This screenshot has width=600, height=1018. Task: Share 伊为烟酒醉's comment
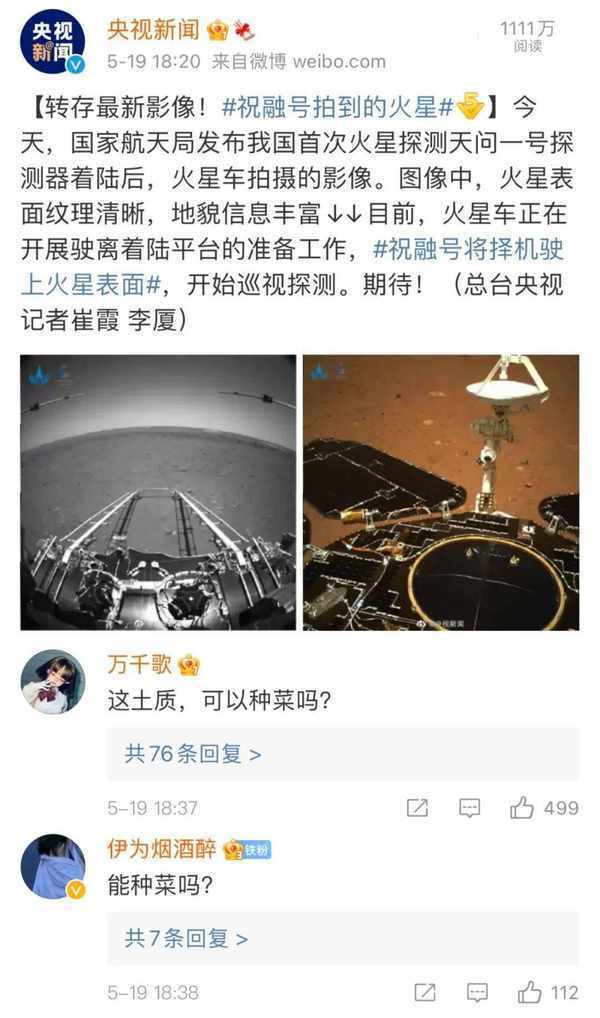(x=425, y=992)
